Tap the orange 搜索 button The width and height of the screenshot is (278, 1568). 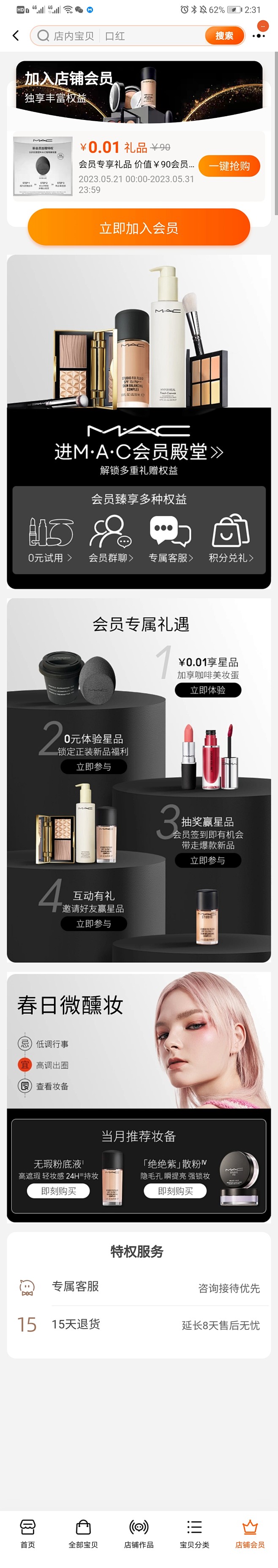pos(224,36)
